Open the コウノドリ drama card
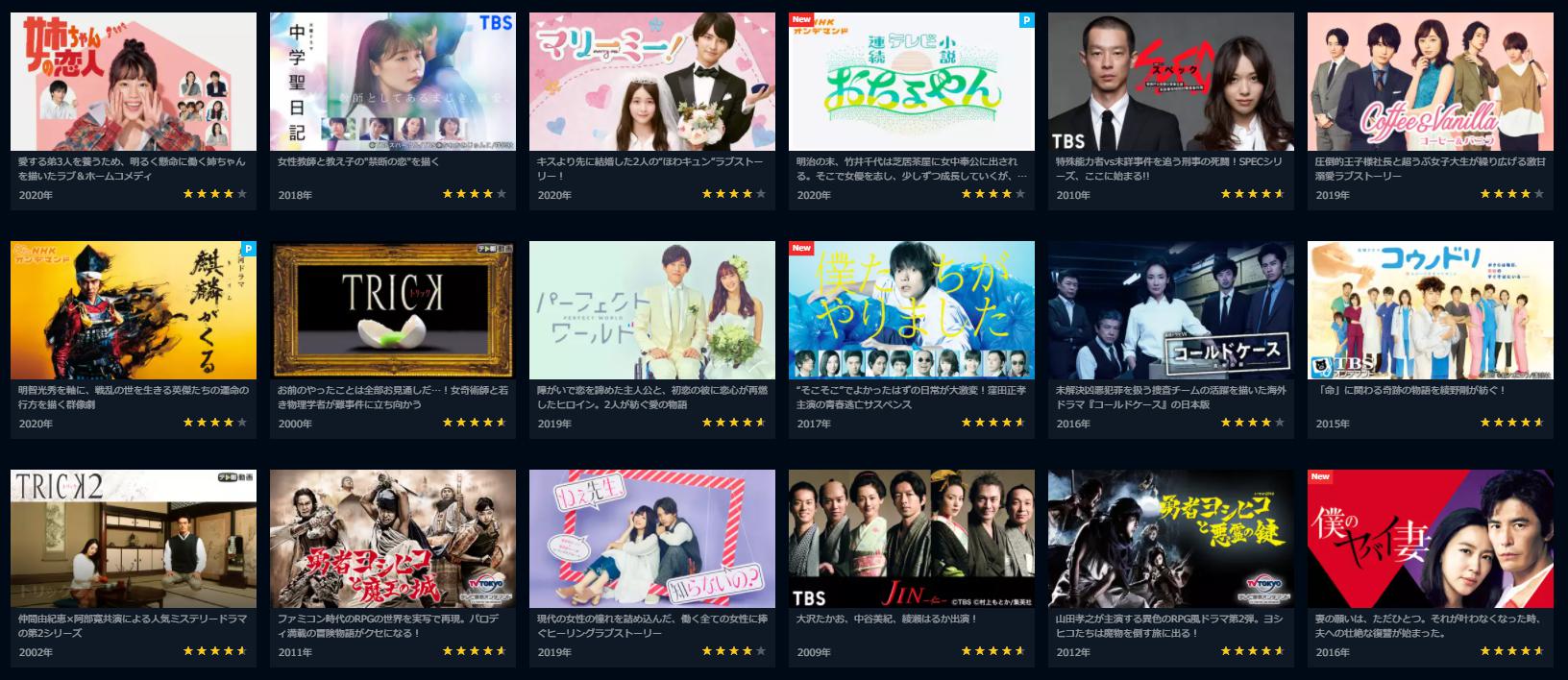Viewport: 1568px width, 680px height. click(1431, 310)
